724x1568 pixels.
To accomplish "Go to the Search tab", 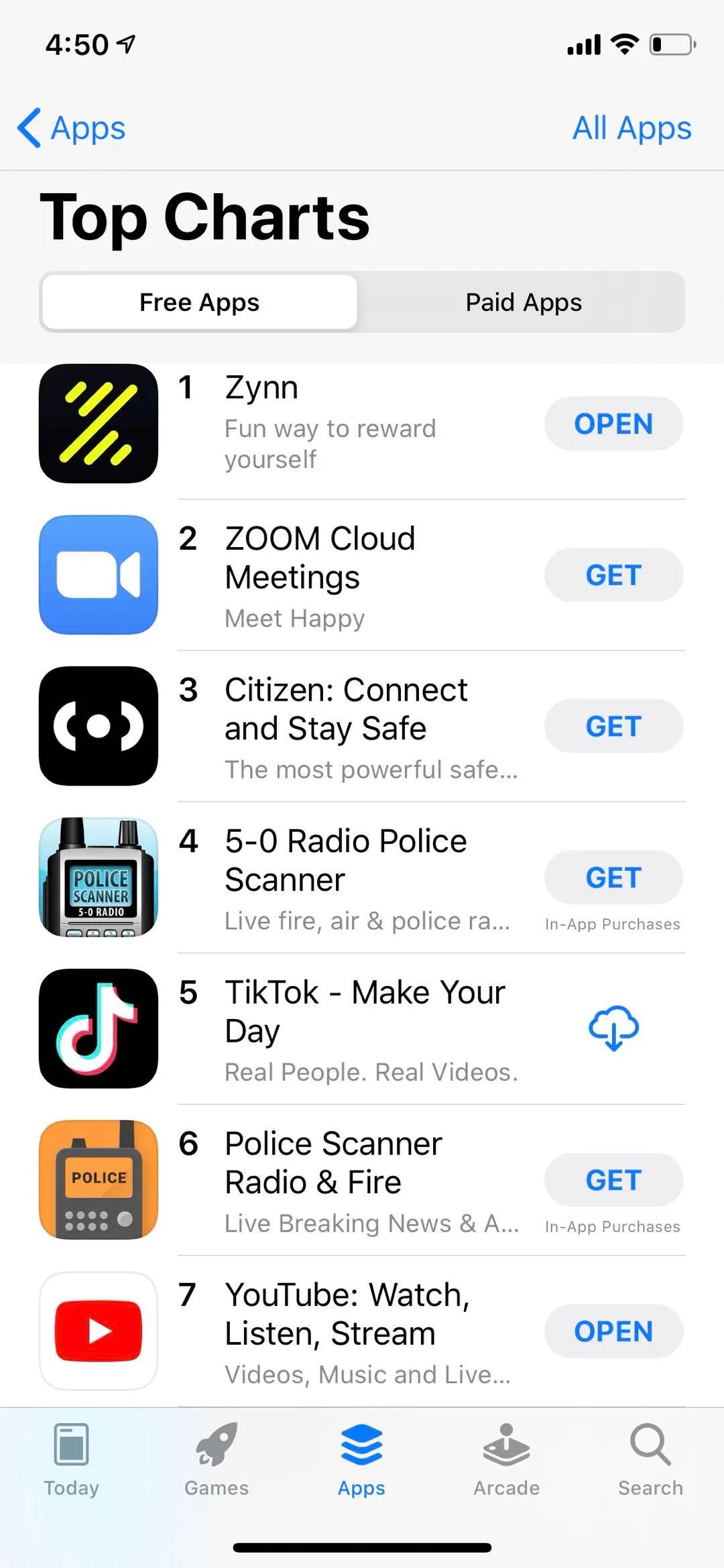I will tap(650, 1459).
